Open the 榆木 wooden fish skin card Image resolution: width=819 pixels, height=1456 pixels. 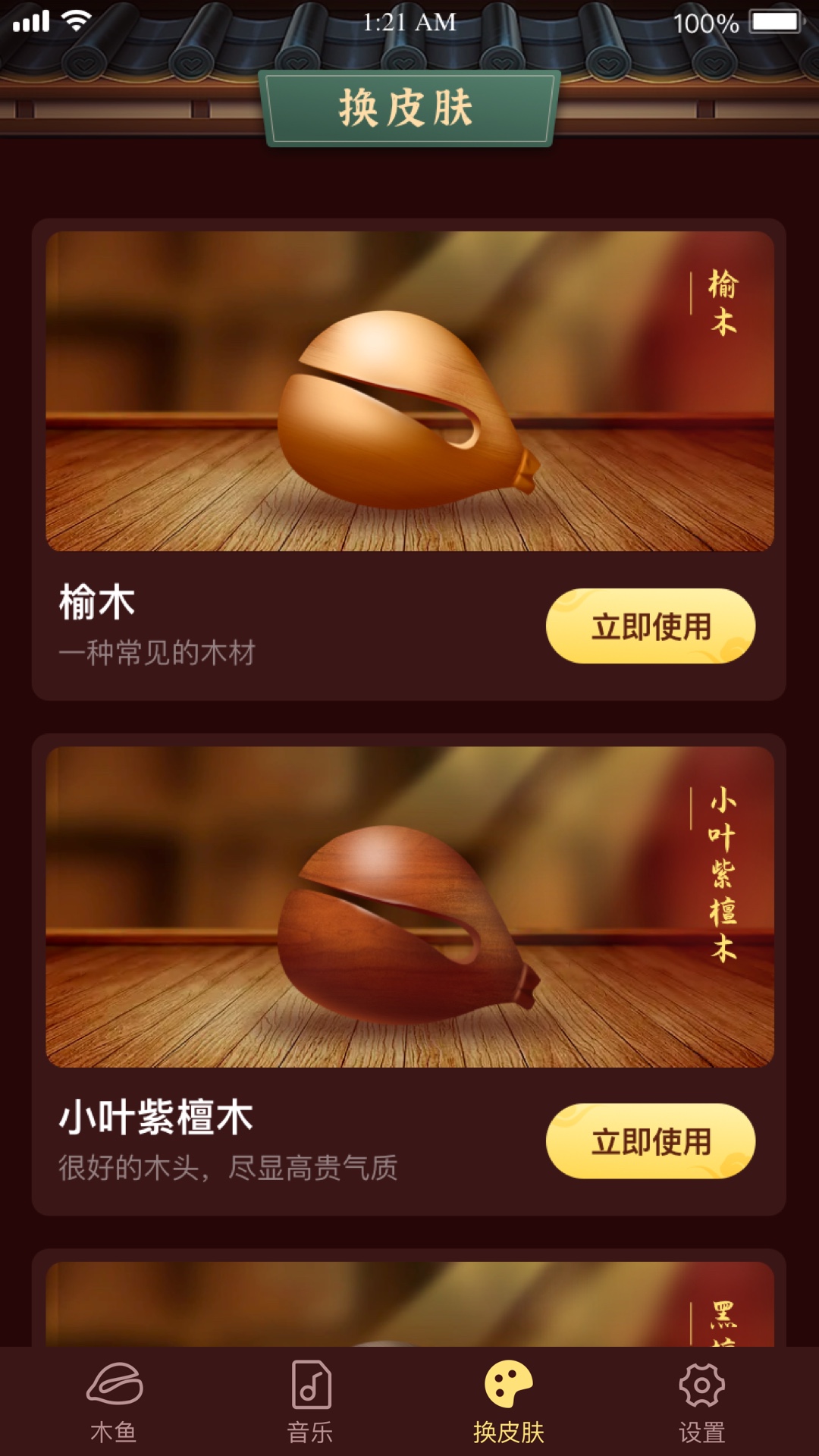tap(409, 391)
